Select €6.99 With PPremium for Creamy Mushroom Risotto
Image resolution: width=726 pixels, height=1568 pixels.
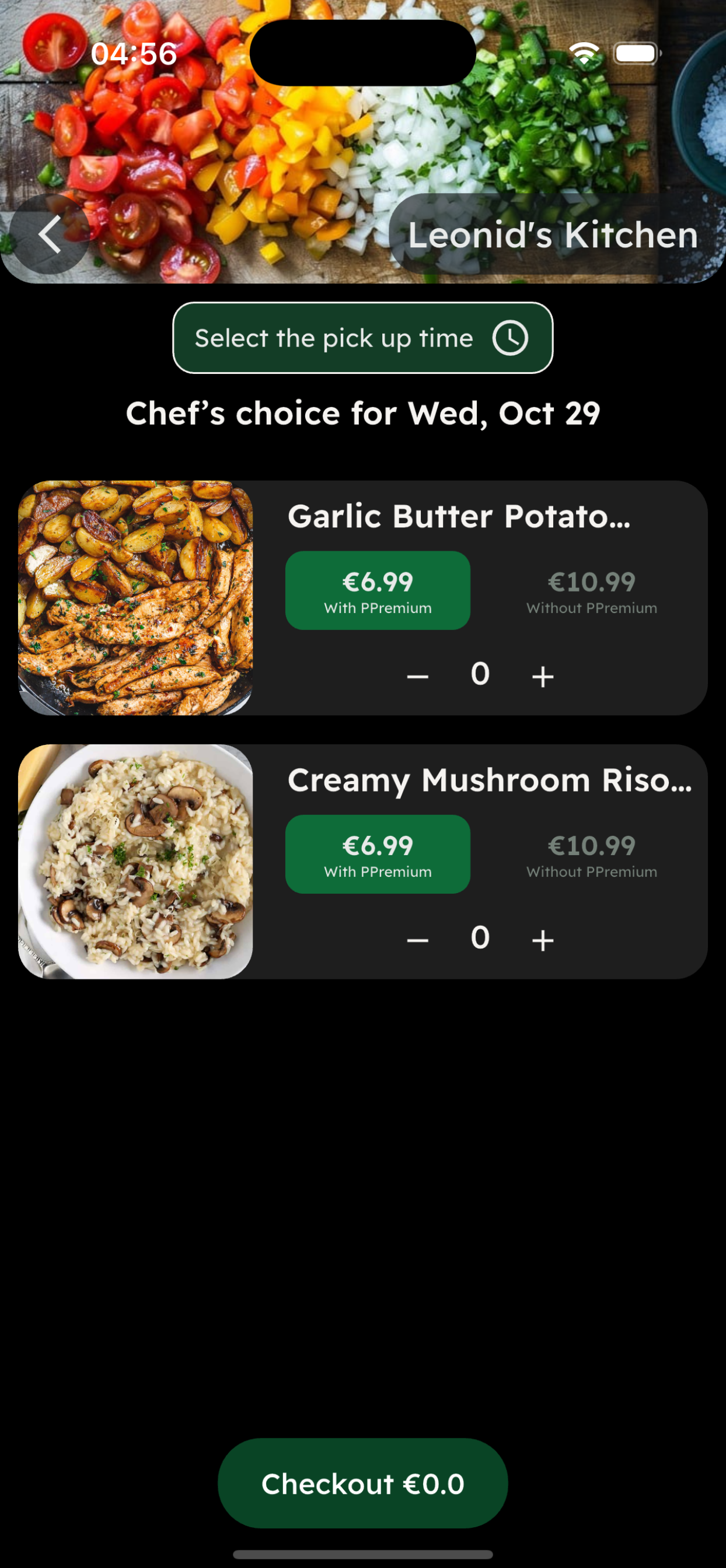[x=377, y=853]
